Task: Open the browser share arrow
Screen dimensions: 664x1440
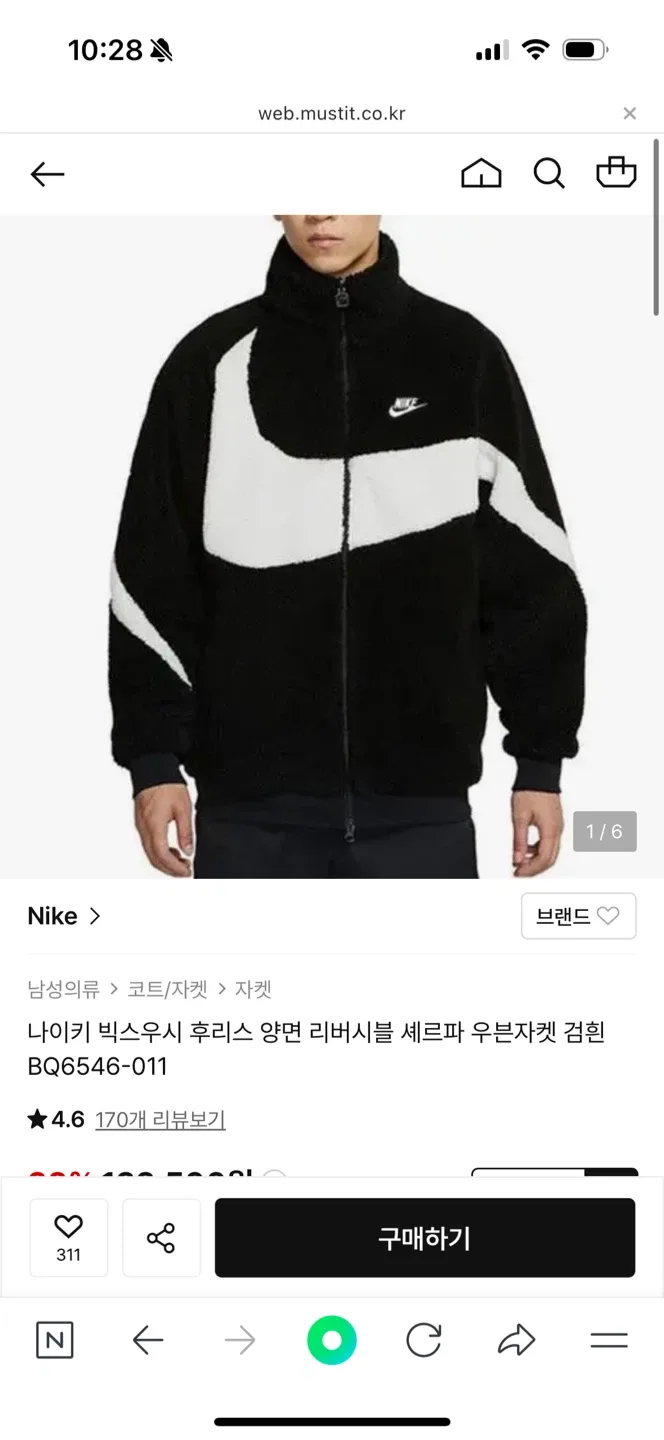Action: click(516, 1340)
